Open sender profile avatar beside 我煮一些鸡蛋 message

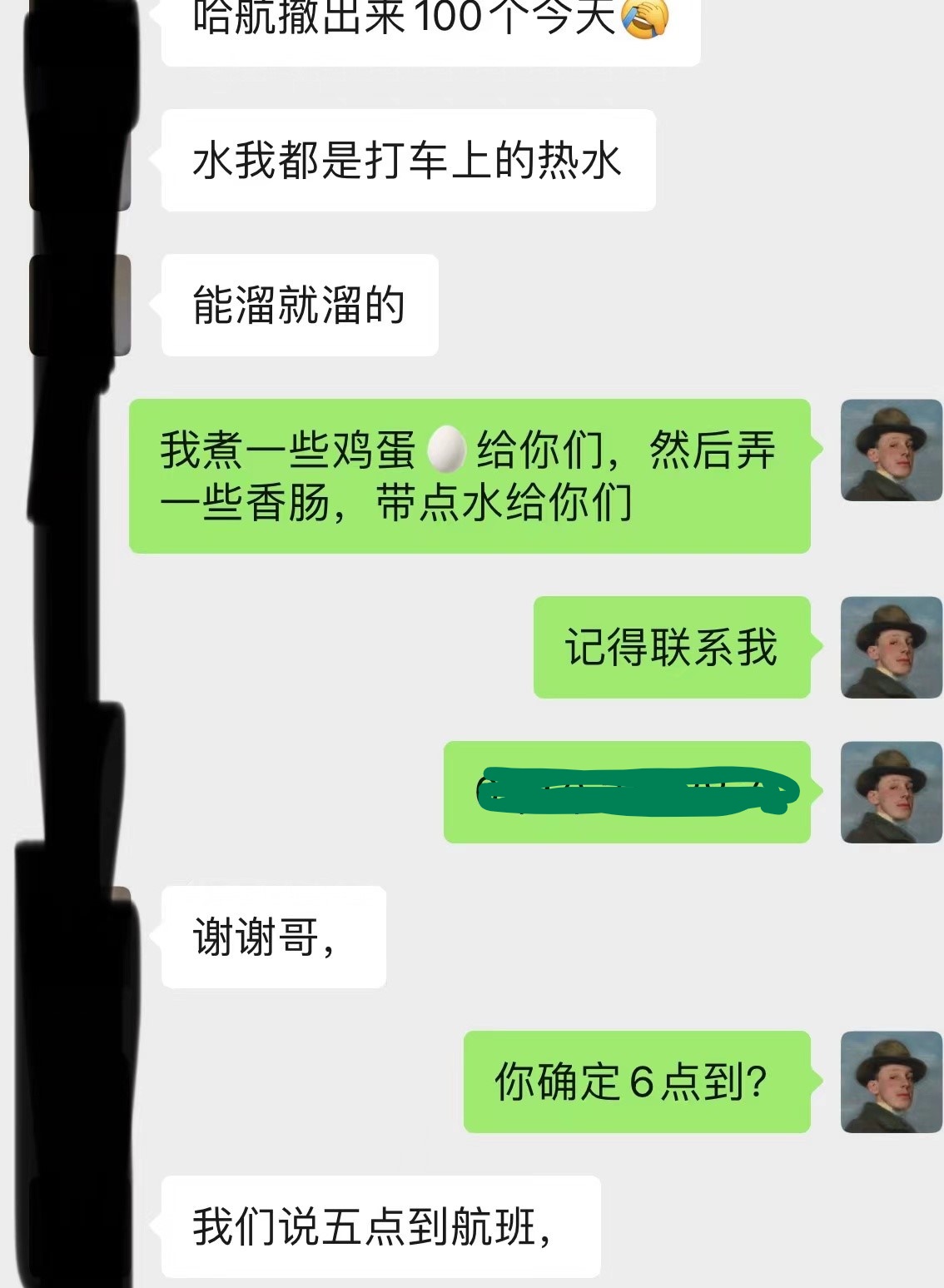[x=891, y=450]
